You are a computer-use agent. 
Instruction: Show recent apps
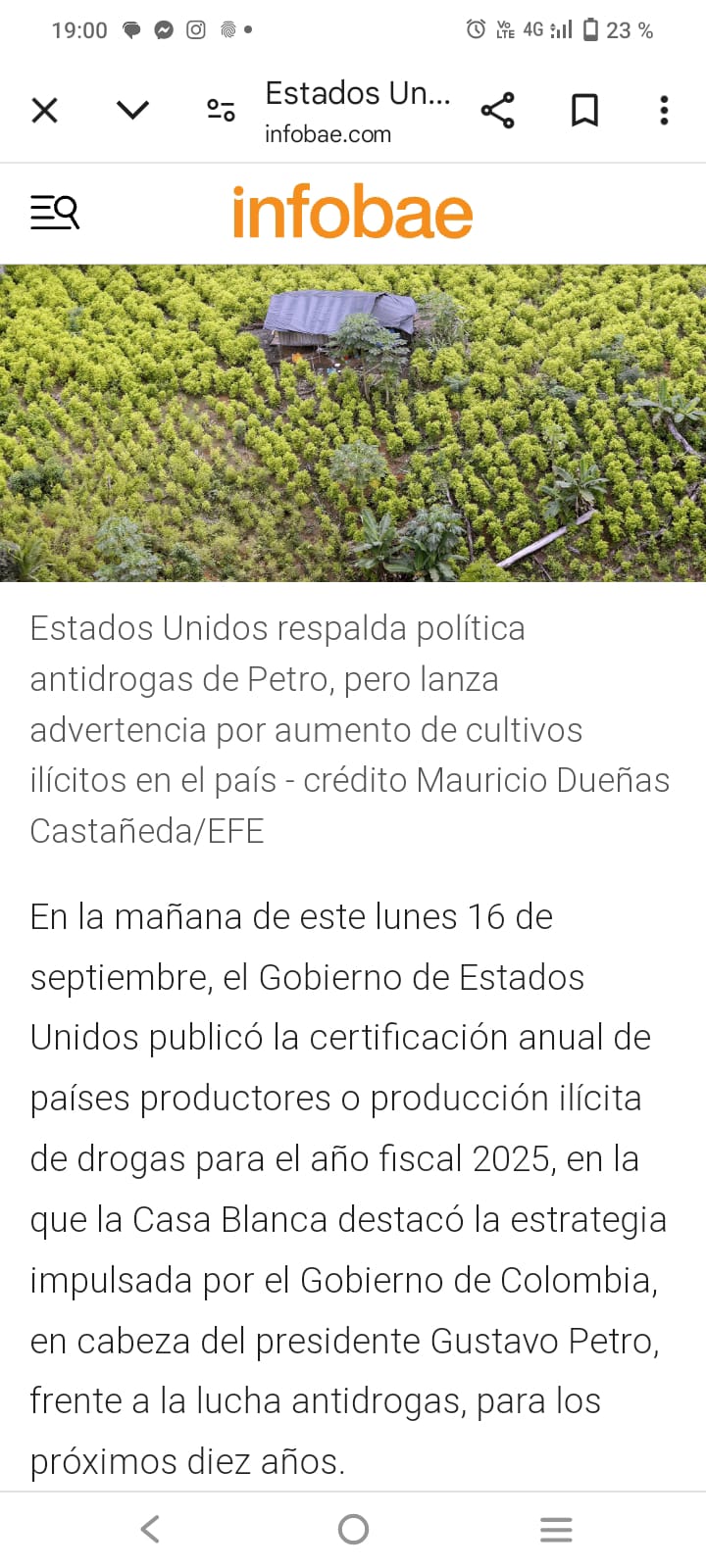click(556, 1529)
